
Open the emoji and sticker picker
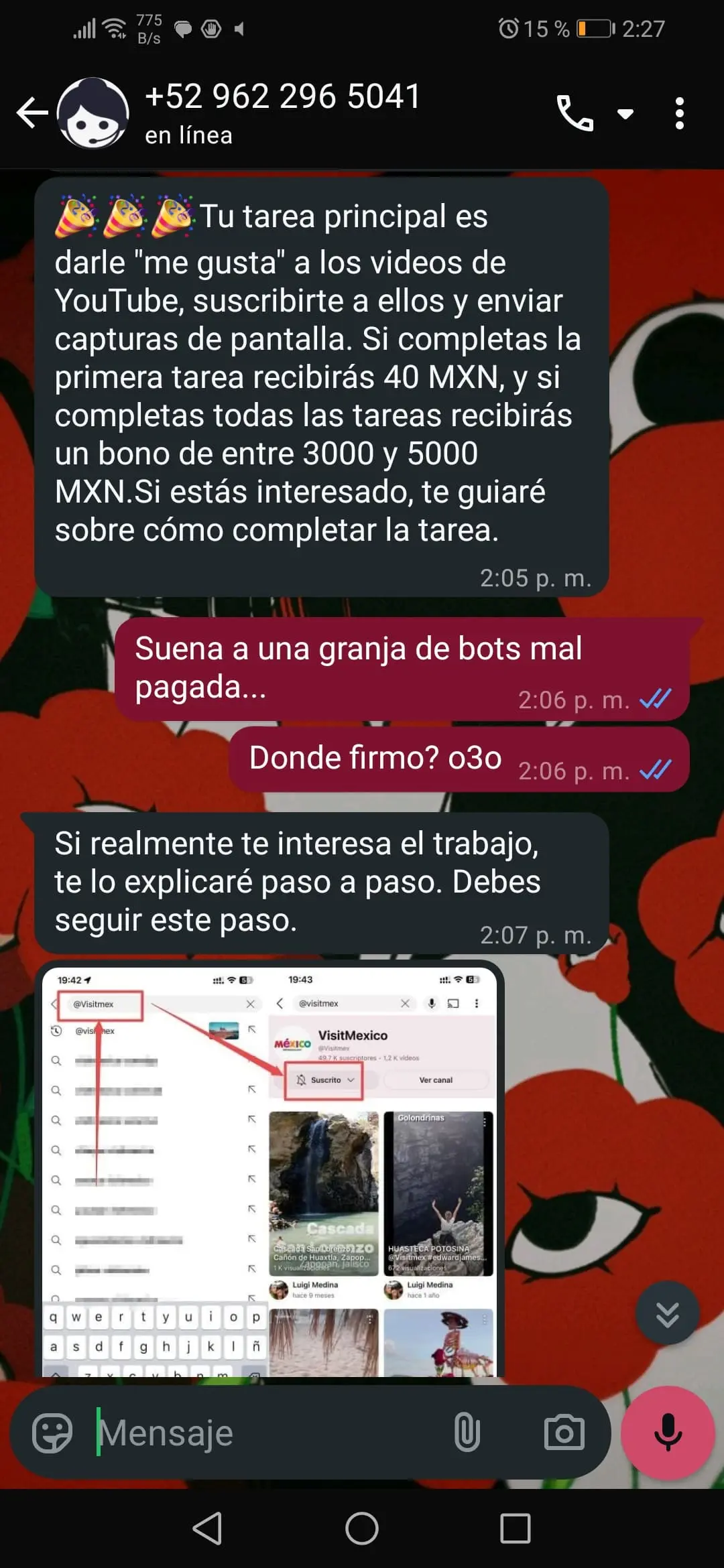pos(52,1433)
